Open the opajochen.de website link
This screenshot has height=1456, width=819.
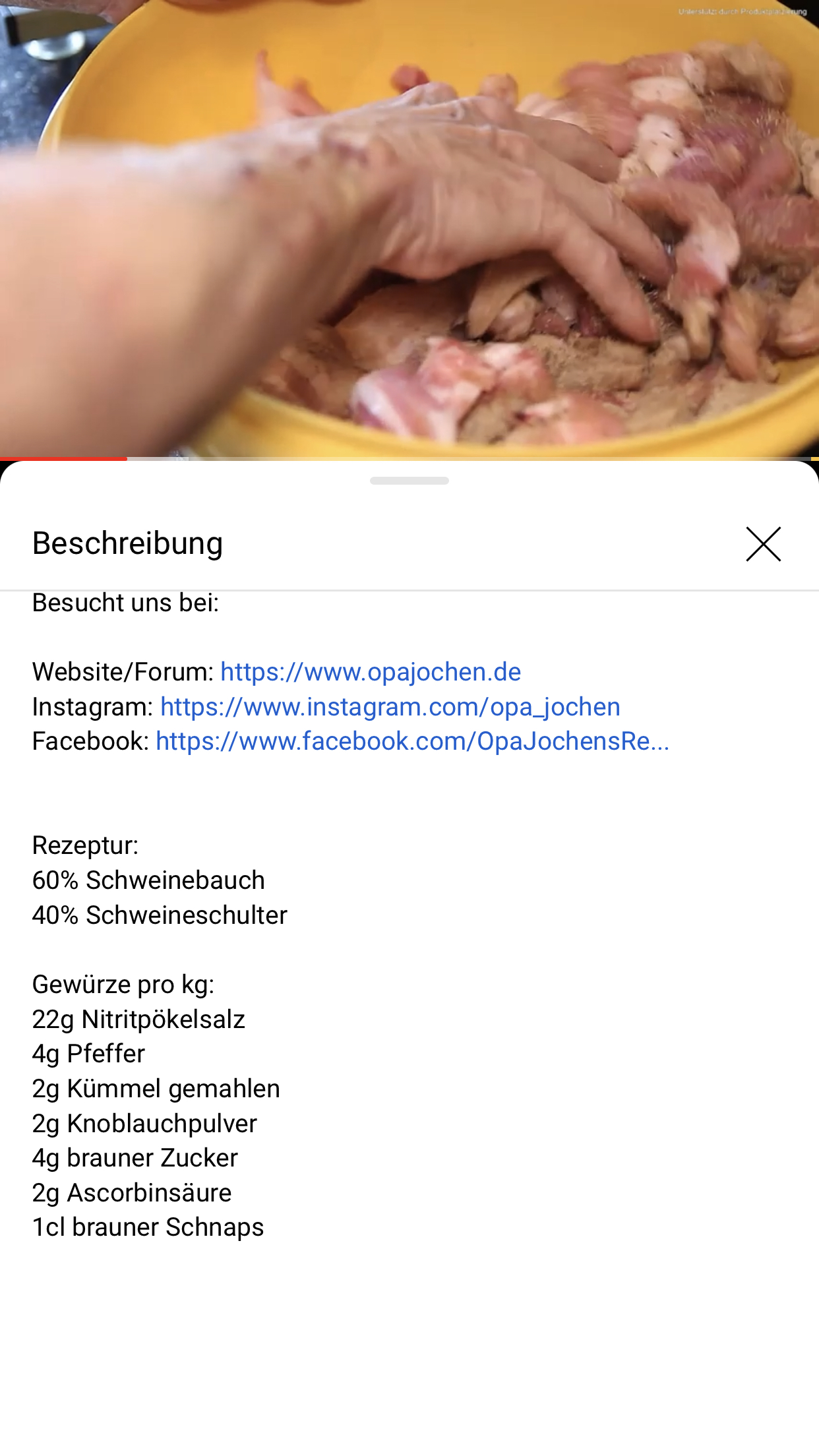coord(371,672)
